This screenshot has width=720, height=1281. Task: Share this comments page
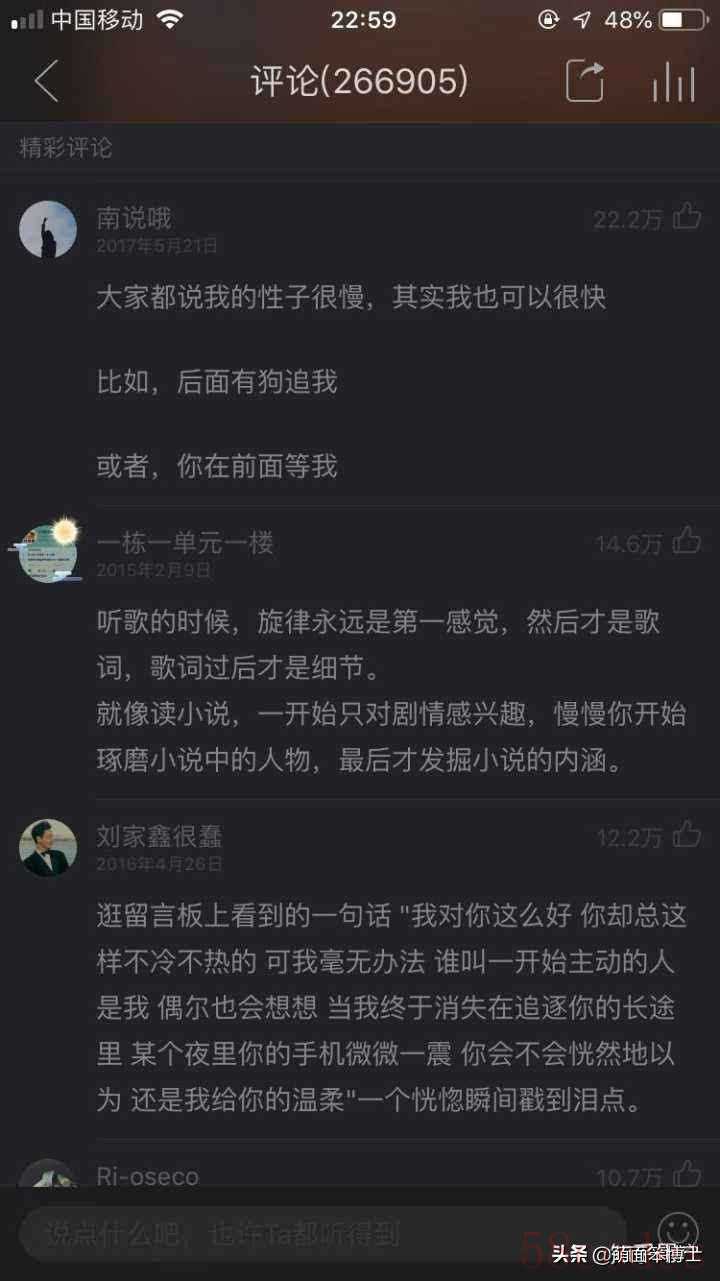(x=586, y=81)
